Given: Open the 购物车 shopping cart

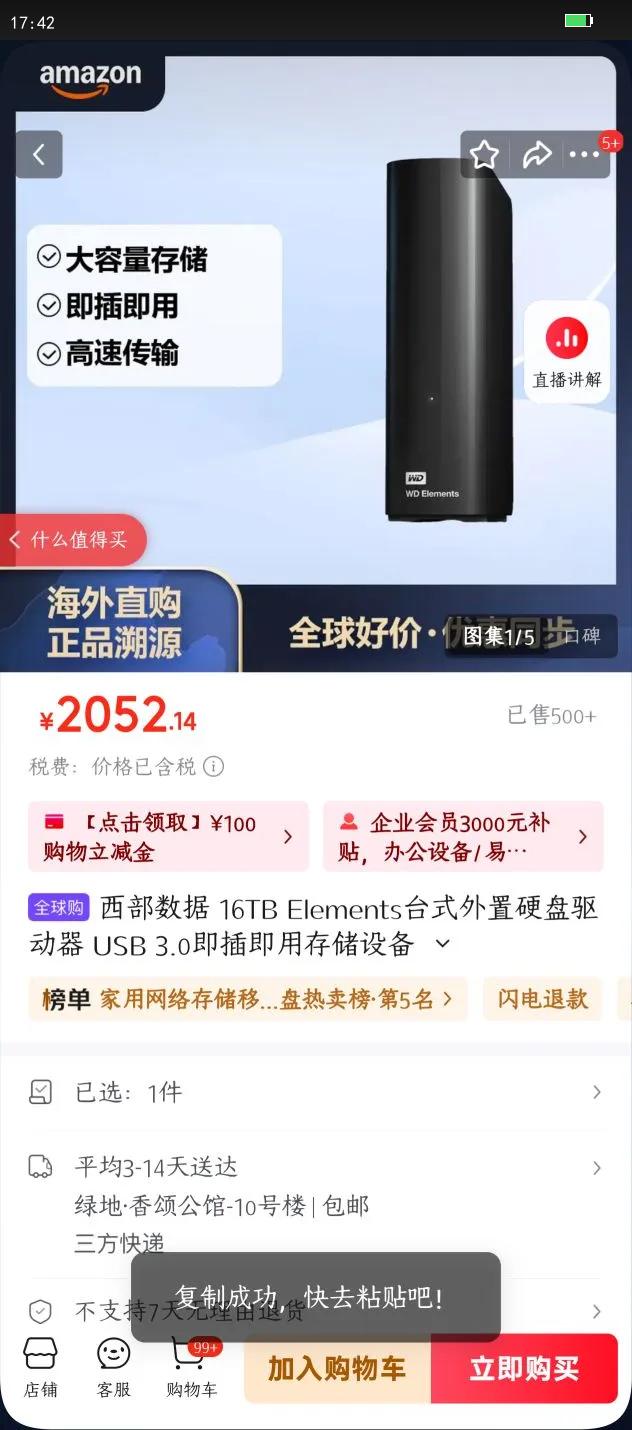Looking at the screenshot, I should [x=191, y=1367].
